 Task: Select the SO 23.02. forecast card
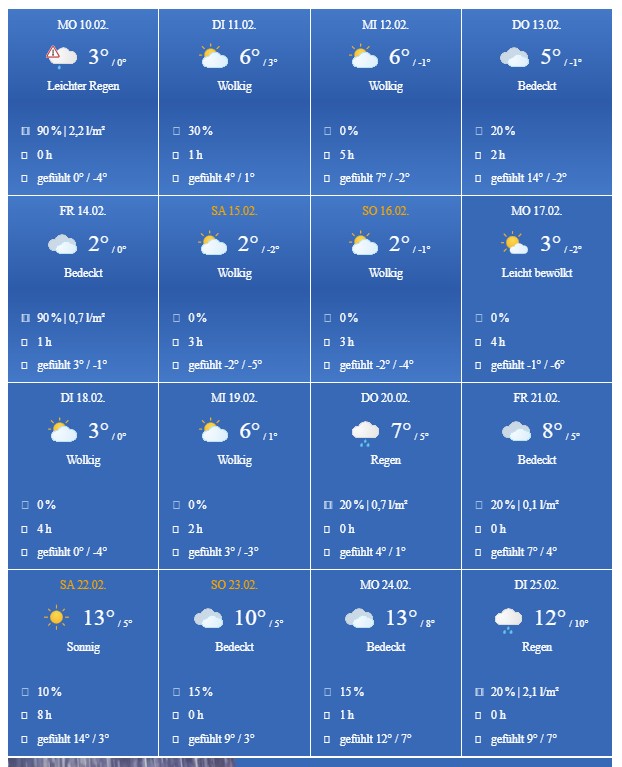click(x=234, y=663)
